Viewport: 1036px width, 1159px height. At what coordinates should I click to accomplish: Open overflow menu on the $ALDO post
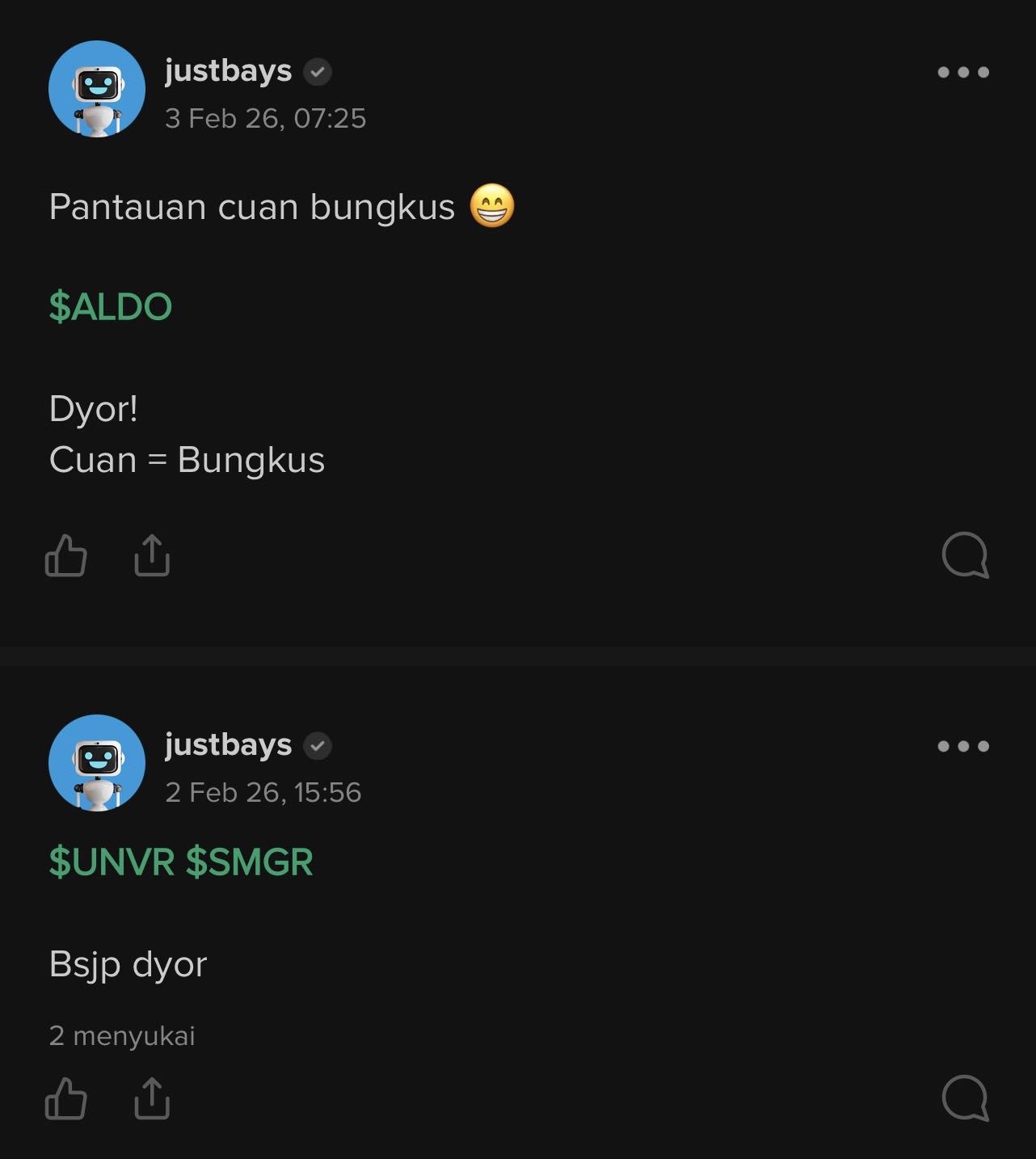click(x=962, y=72)
